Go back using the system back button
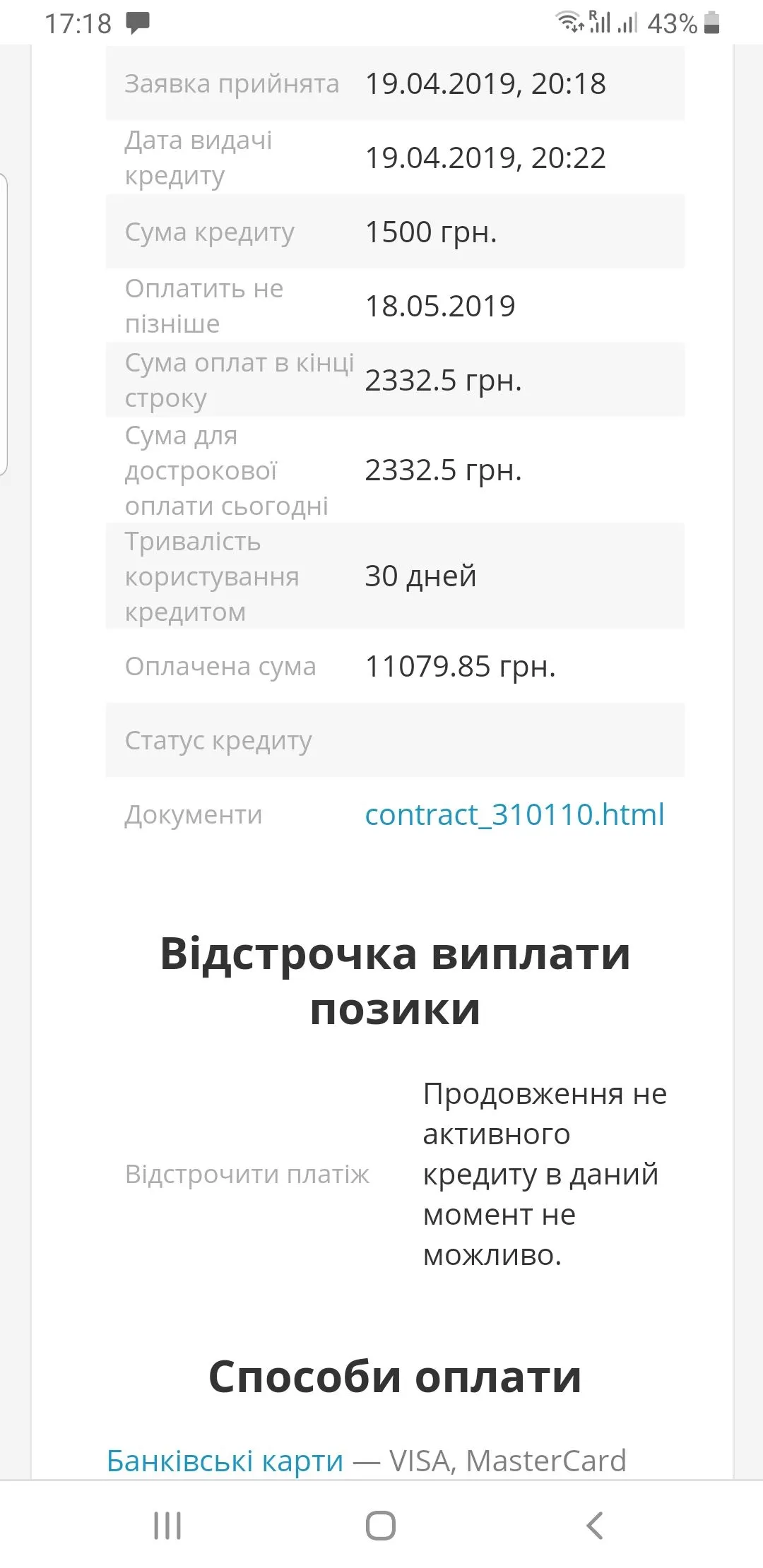The width and height of the screenshot is (763, 1568). [x=594, y=1526]
